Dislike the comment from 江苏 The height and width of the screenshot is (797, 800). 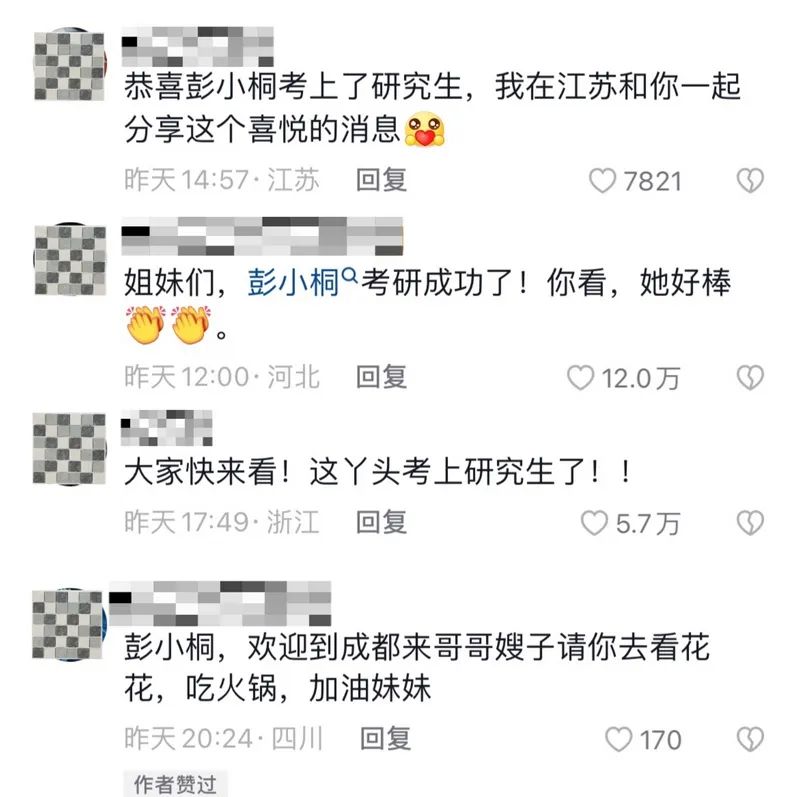tap(750, 181)
